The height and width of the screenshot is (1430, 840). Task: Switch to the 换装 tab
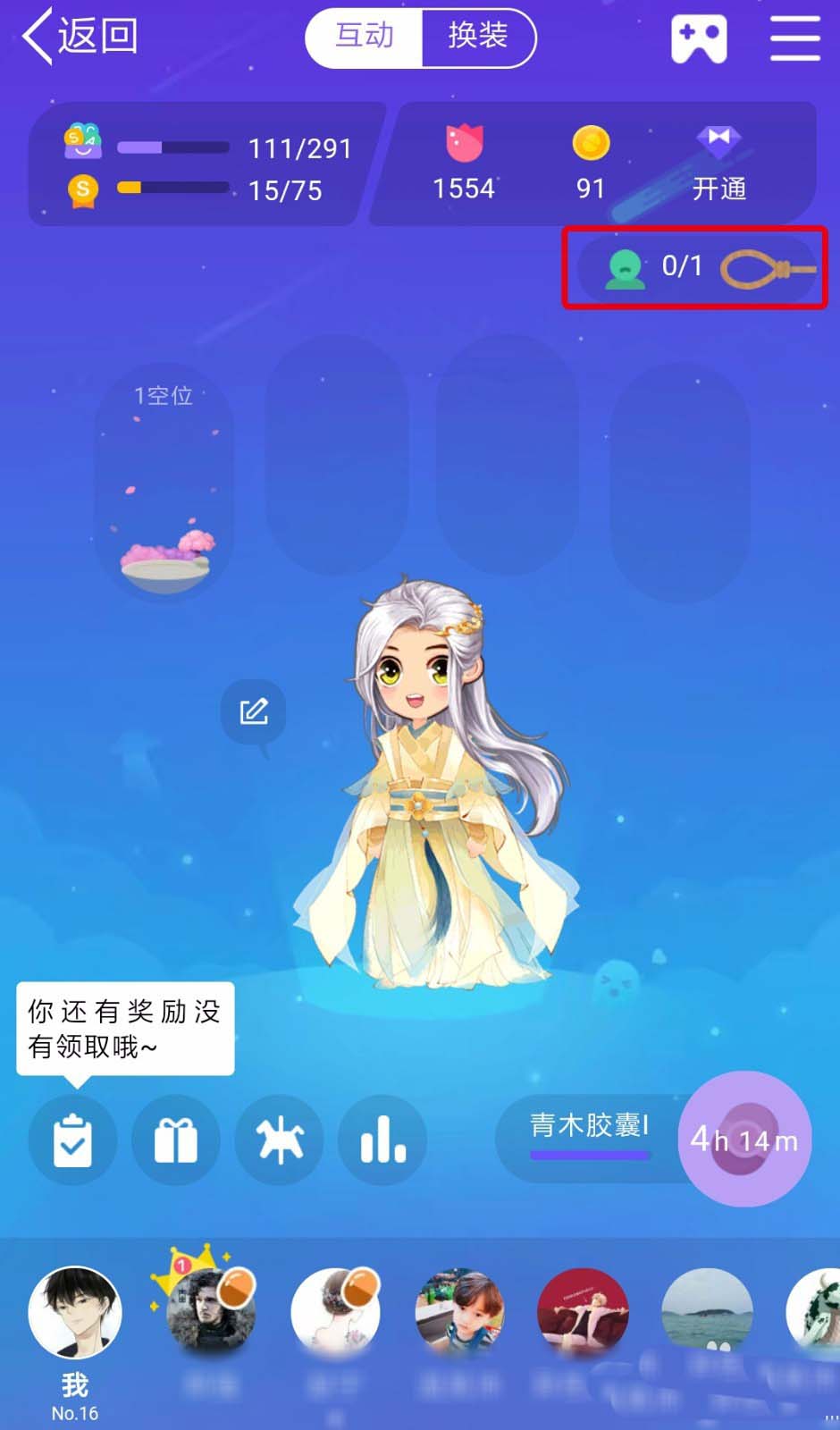pyautogui.click(x=478, y=37)
